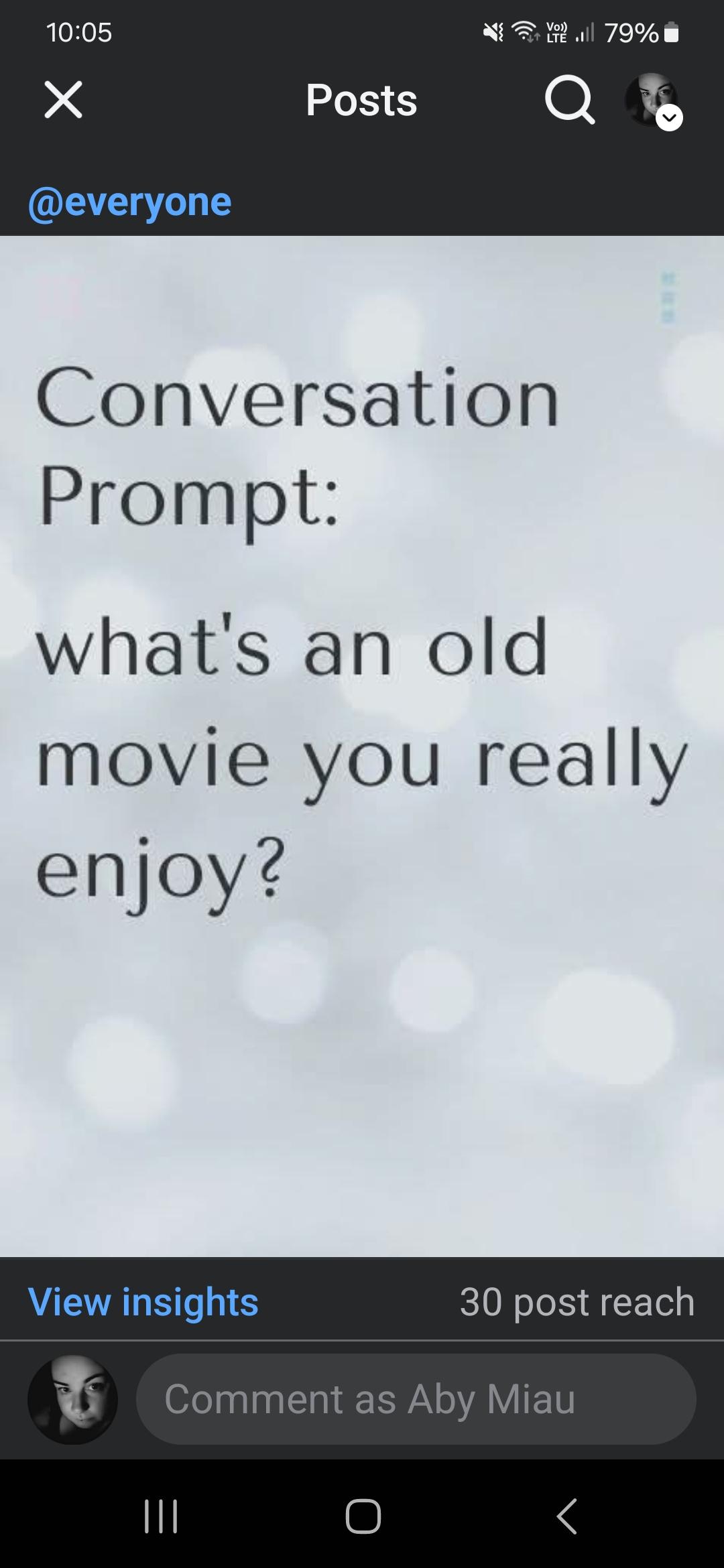Tap the Comment as Aby Miau field
The image size is (724, 1568).
tap(416, 1399)
